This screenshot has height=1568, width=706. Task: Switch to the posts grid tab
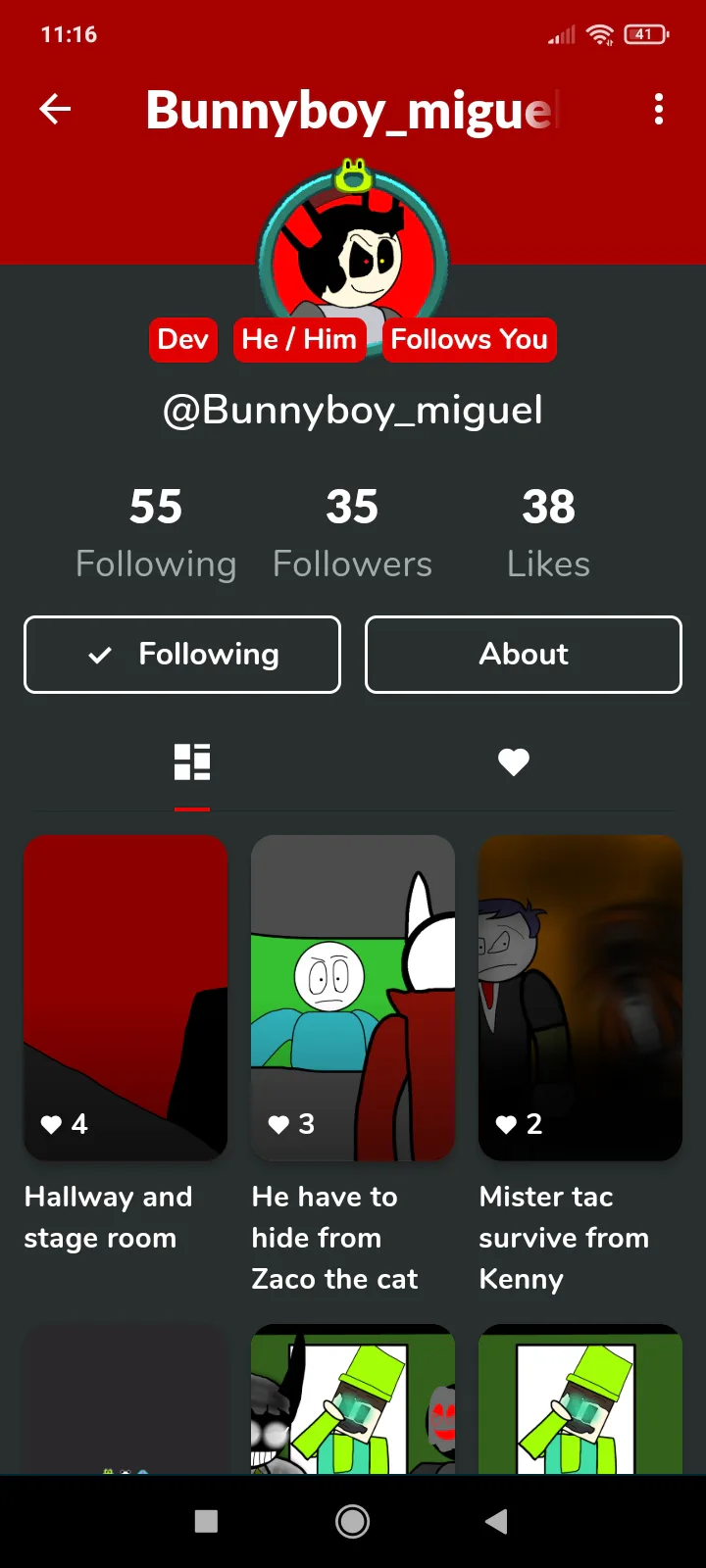tap(192, 761)
